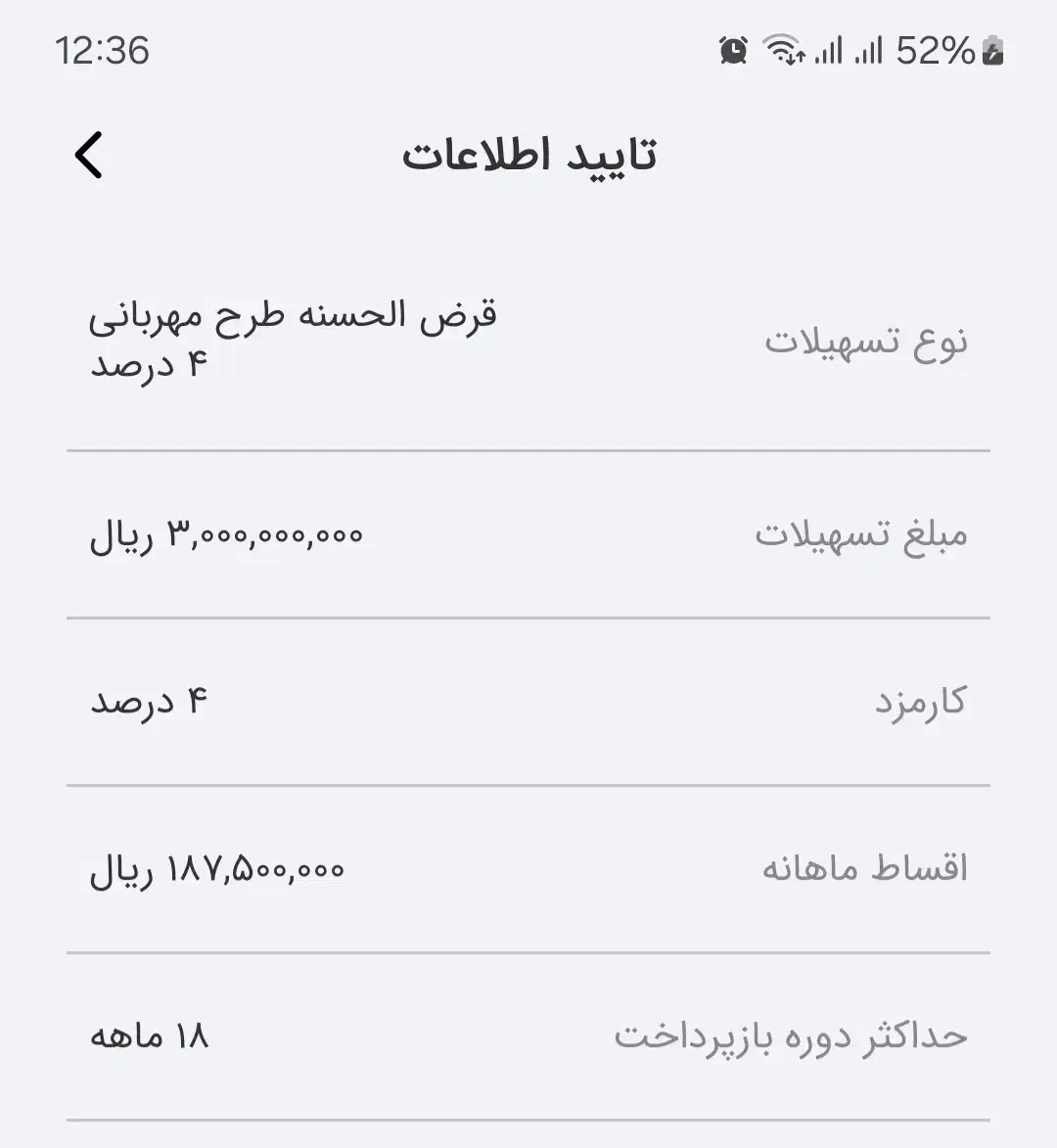Select the نوع تسهیلات row
The width and height of the screenshot is (1057, 1148).
click(528, 343)
